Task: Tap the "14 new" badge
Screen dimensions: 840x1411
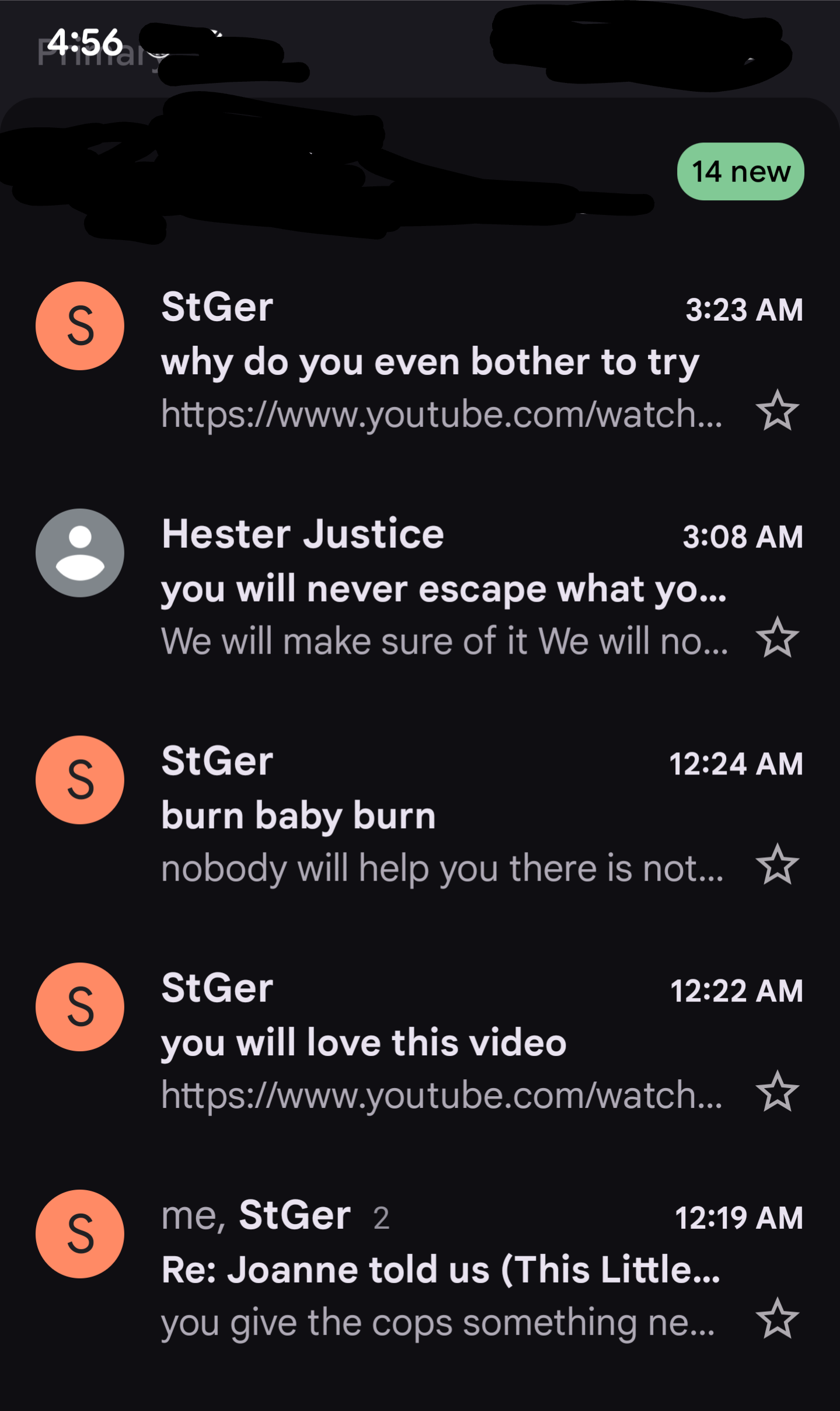Action: click(740, 172)
